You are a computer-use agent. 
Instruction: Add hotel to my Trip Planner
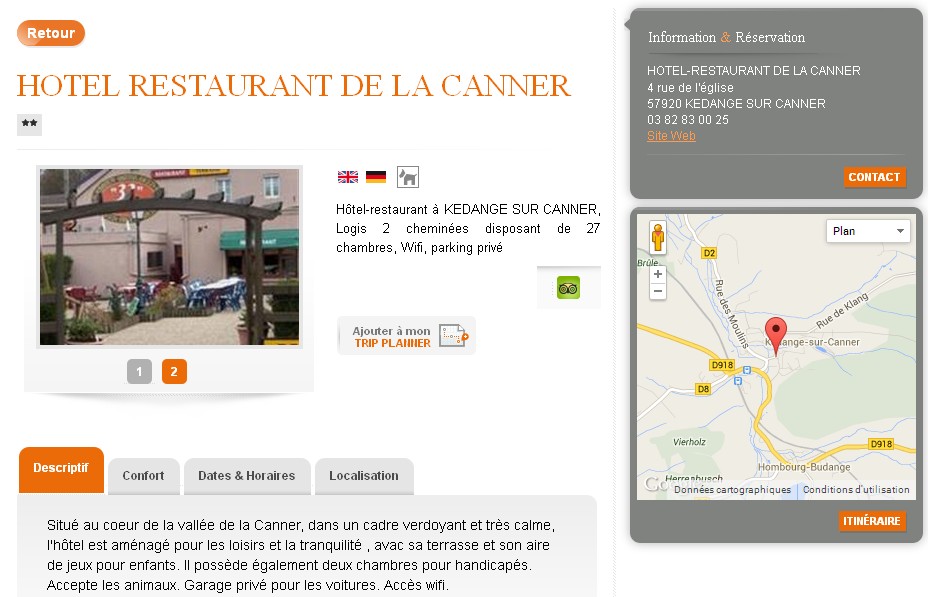click(406, 336)
